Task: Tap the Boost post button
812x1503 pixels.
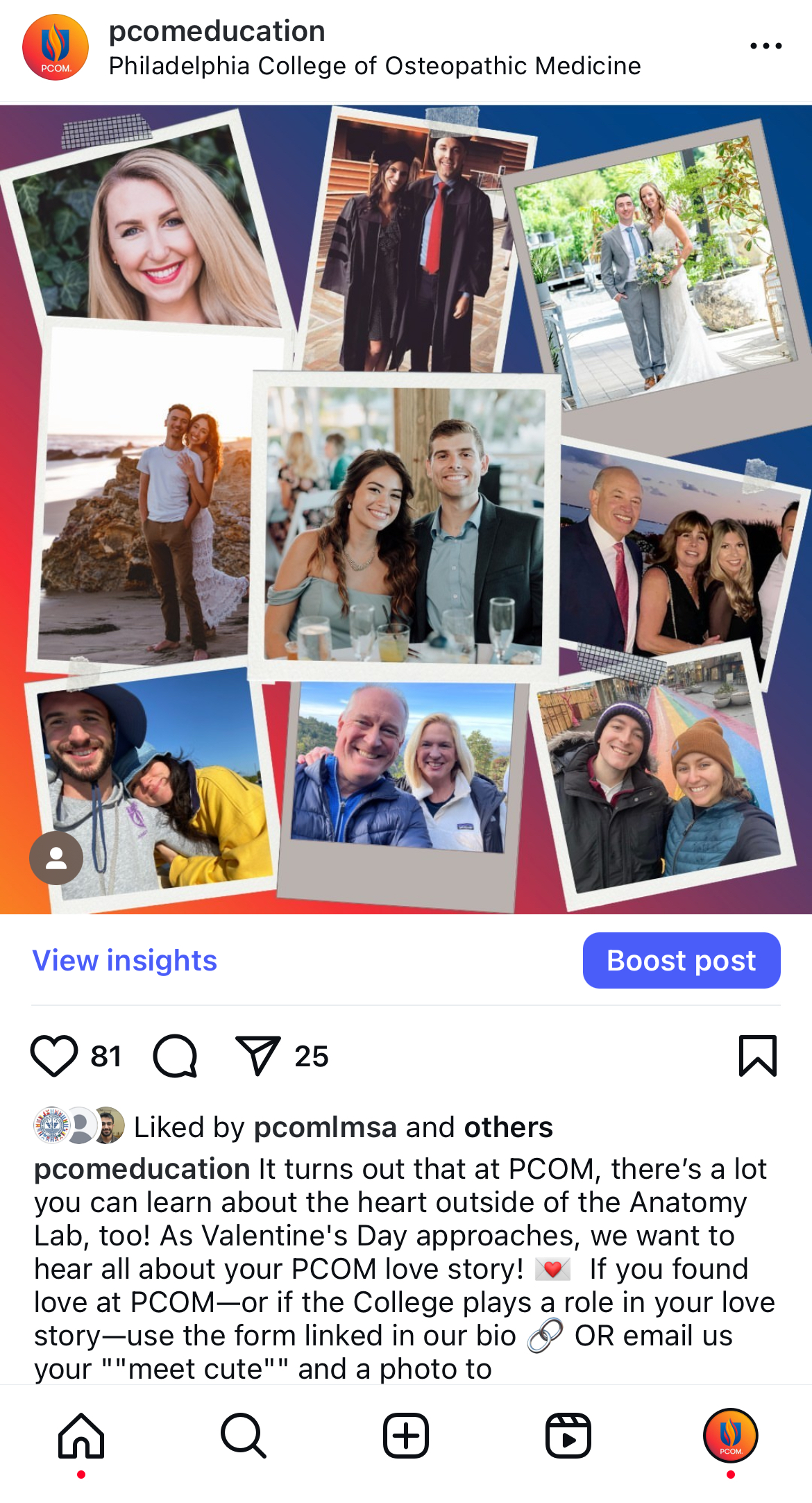Action: (681, 960)
